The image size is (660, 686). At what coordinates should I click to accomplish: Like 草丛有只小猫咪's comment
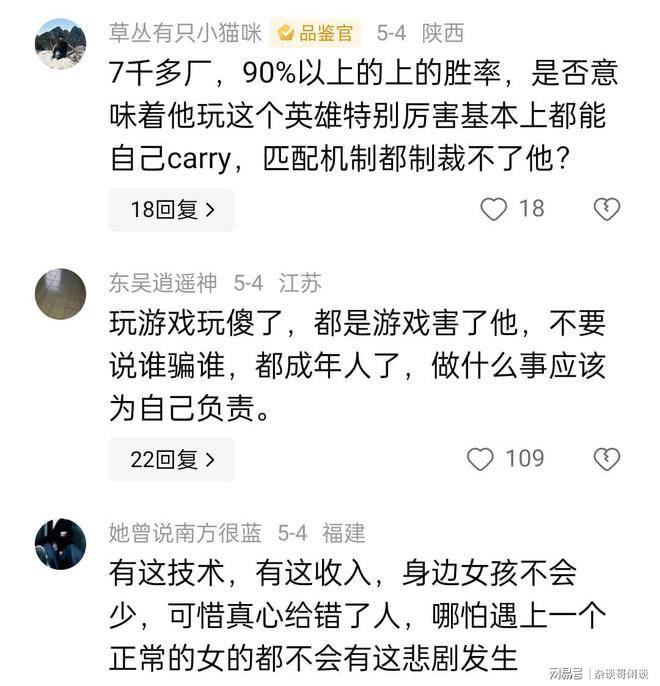494,209
